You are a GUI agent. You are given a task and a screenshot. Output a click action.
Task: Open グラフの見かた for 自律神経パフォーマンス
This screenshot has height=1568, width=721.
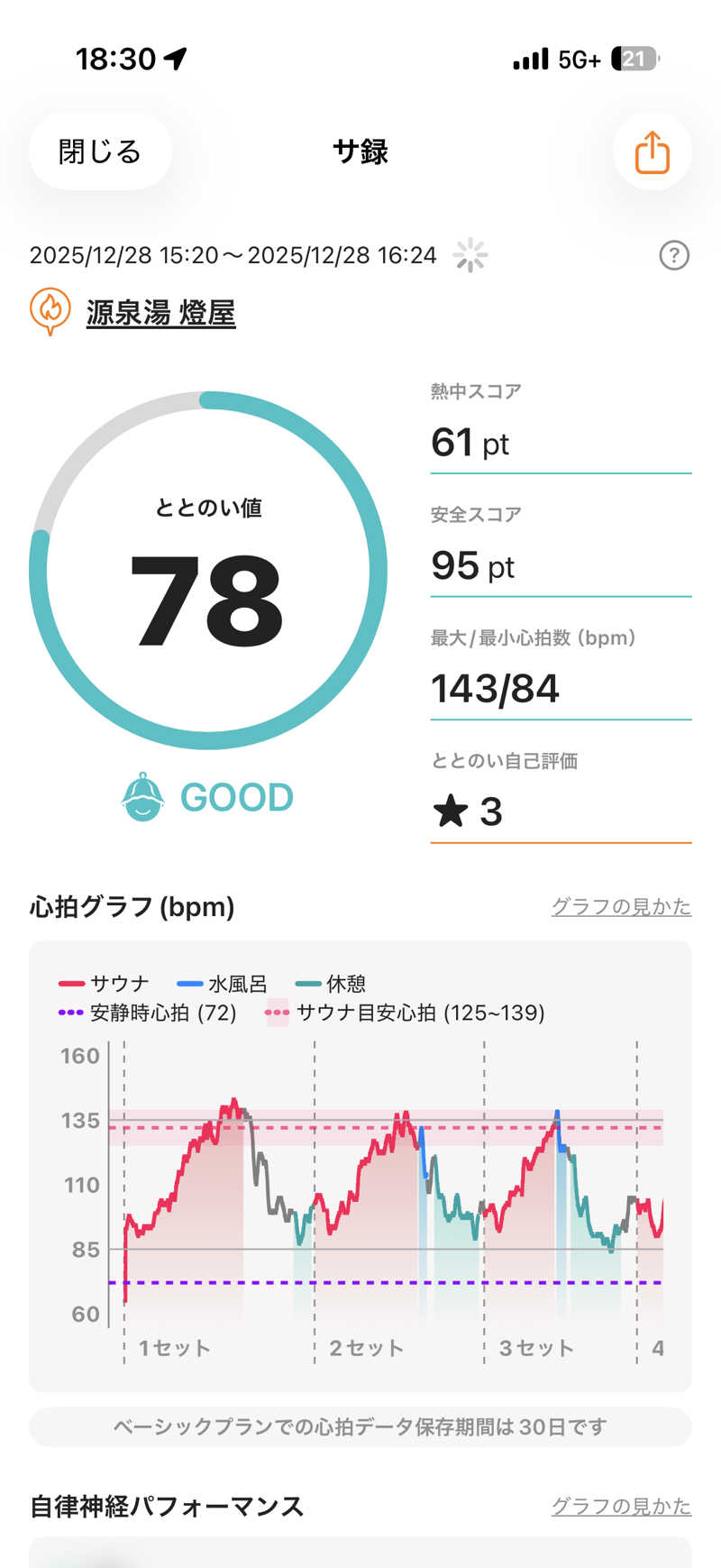pos(621,1506)
